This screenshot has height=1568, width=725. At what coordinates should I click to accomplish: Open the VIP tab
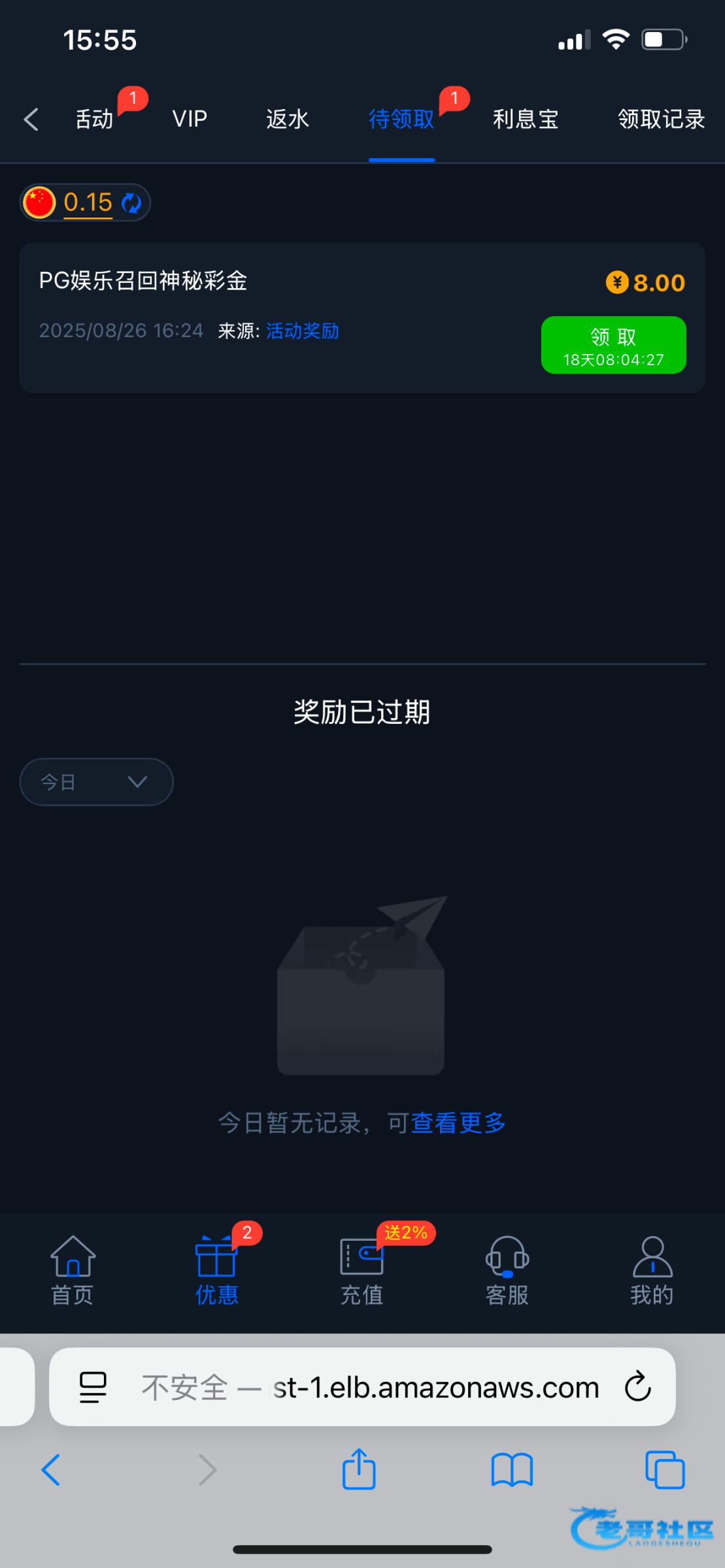[190, 120]
